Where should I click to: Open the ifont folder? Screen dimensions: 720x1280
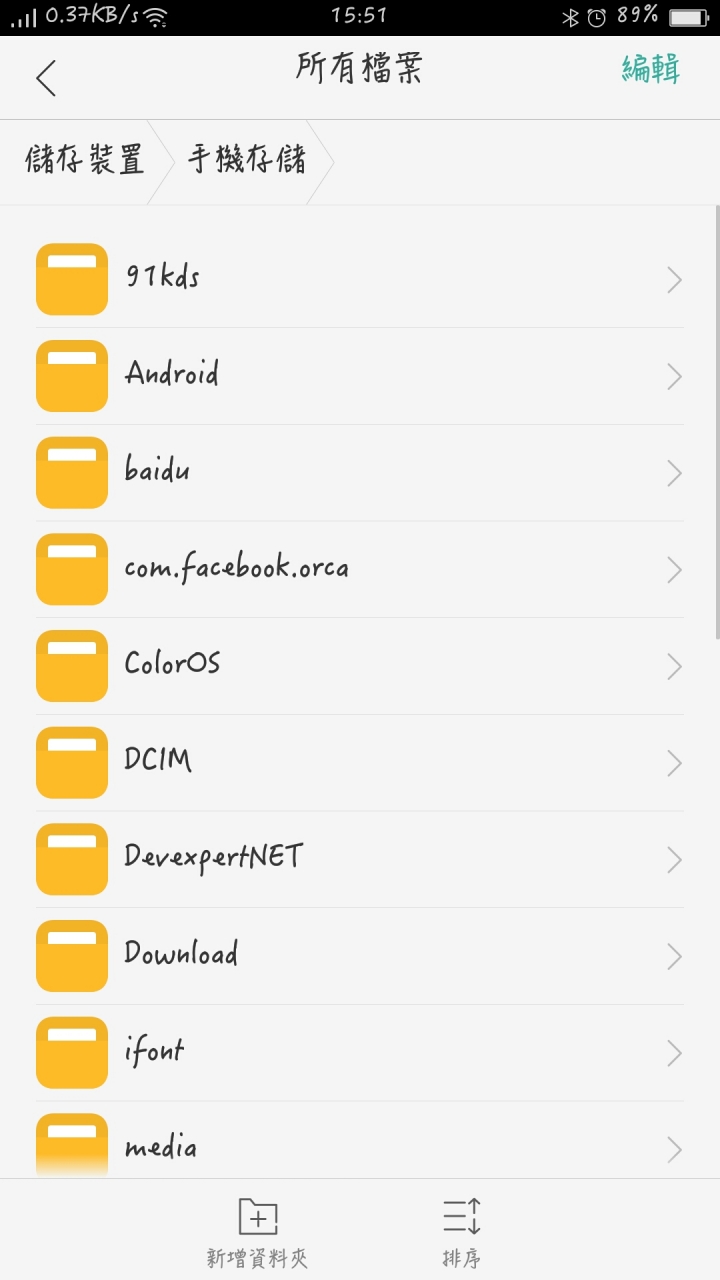360,1053
